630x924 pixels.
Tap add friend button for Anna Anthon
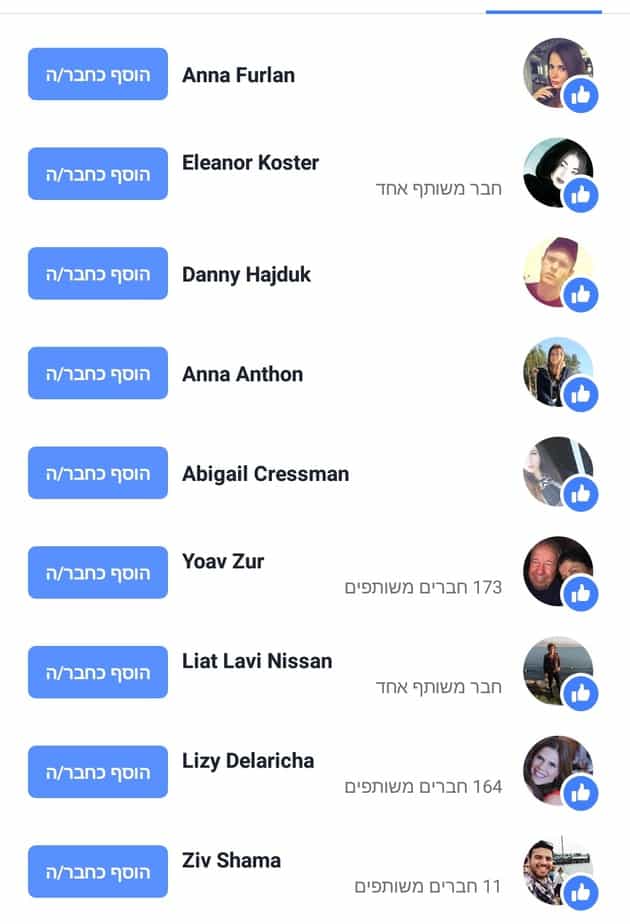coord(98,373)
